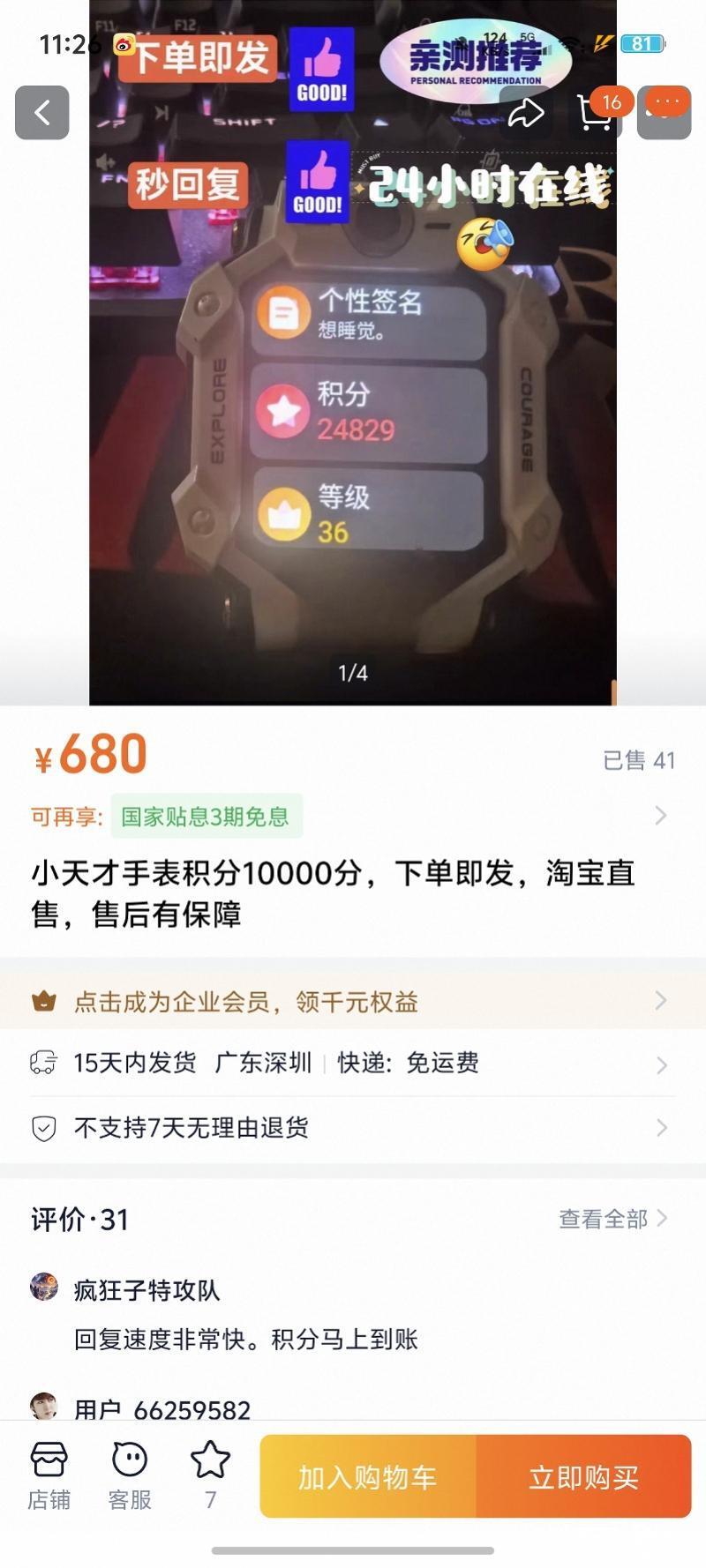
Task: Tap the 立即购买 buy now button
Action: (584, 1476)
